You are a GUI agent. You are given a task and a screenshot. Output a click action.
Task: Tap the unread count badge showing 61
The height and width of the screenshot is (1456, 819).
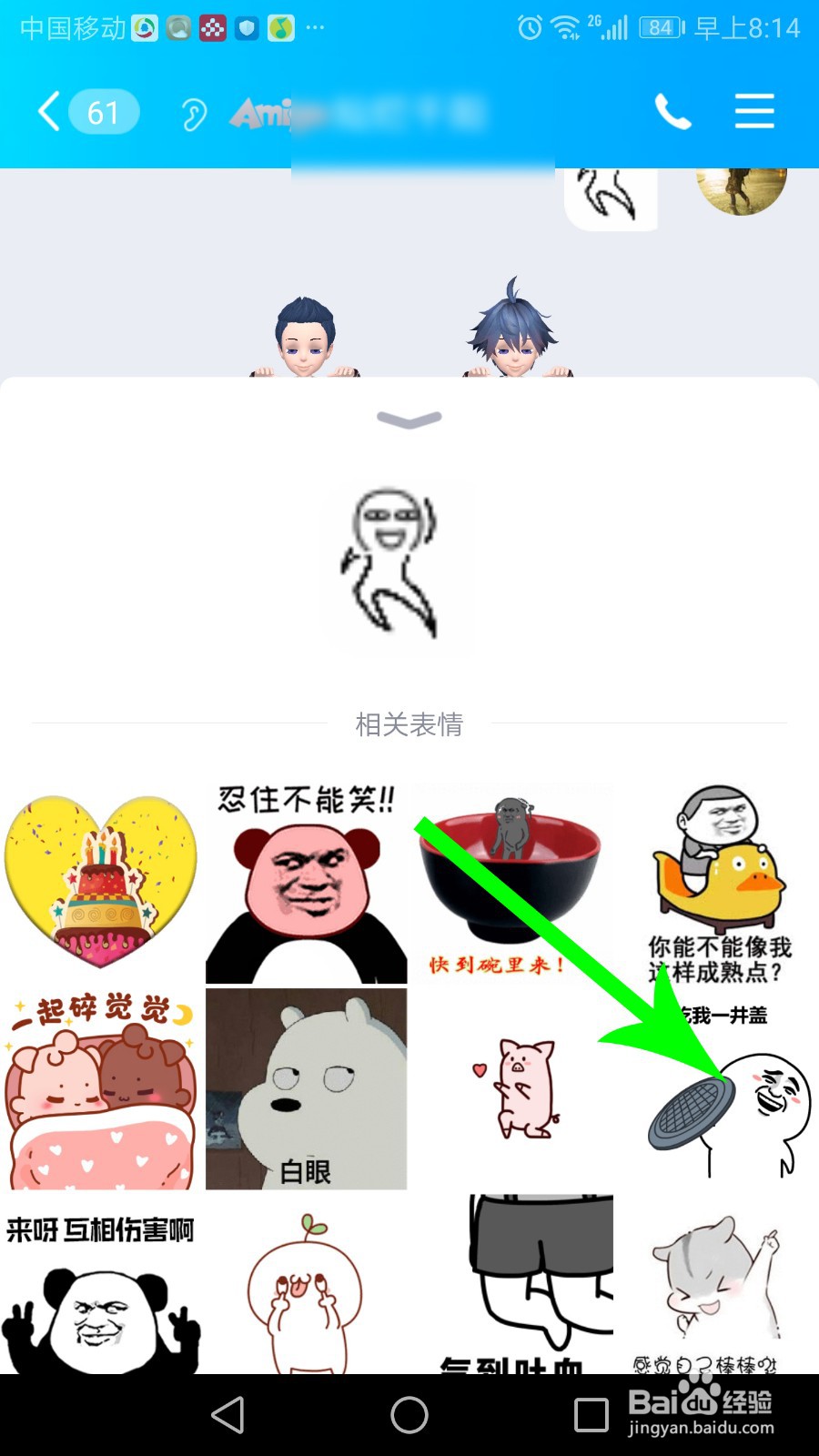pos(103,112)
